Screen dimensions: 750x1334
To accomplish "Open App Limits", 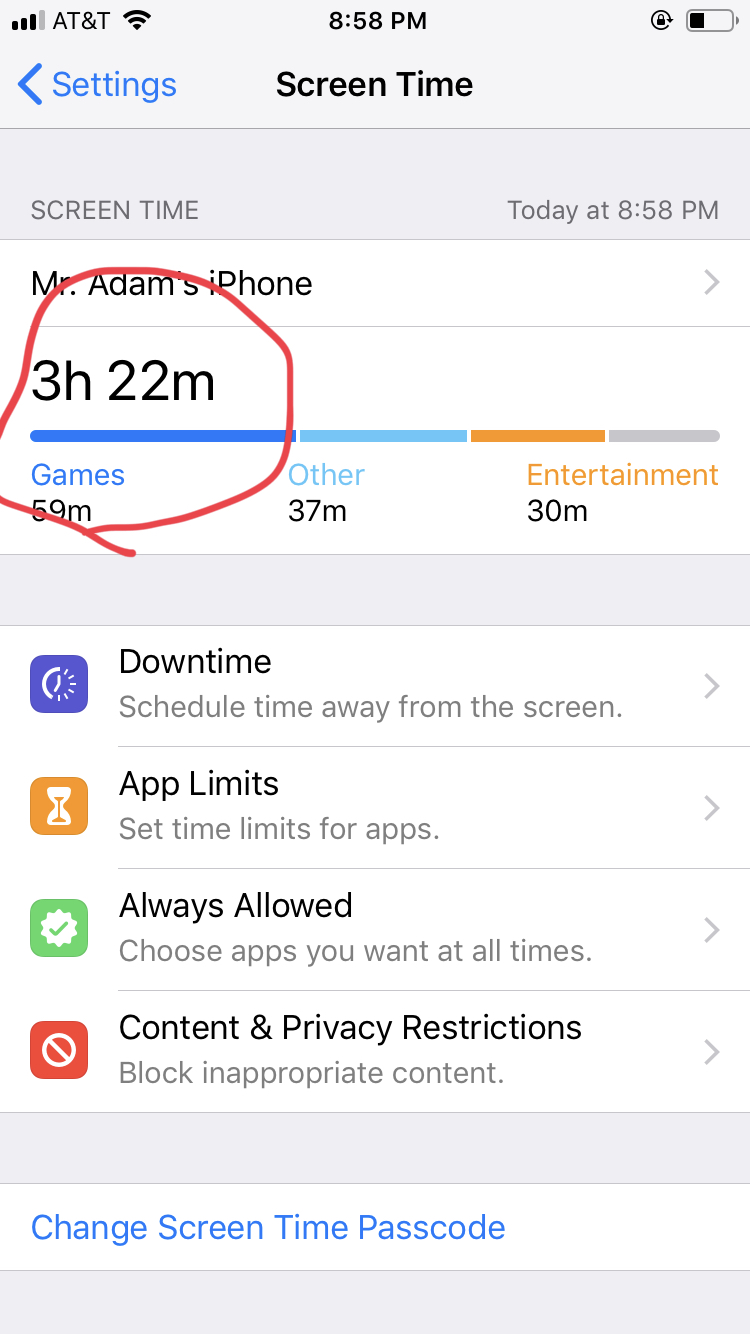I will [375, 807].
